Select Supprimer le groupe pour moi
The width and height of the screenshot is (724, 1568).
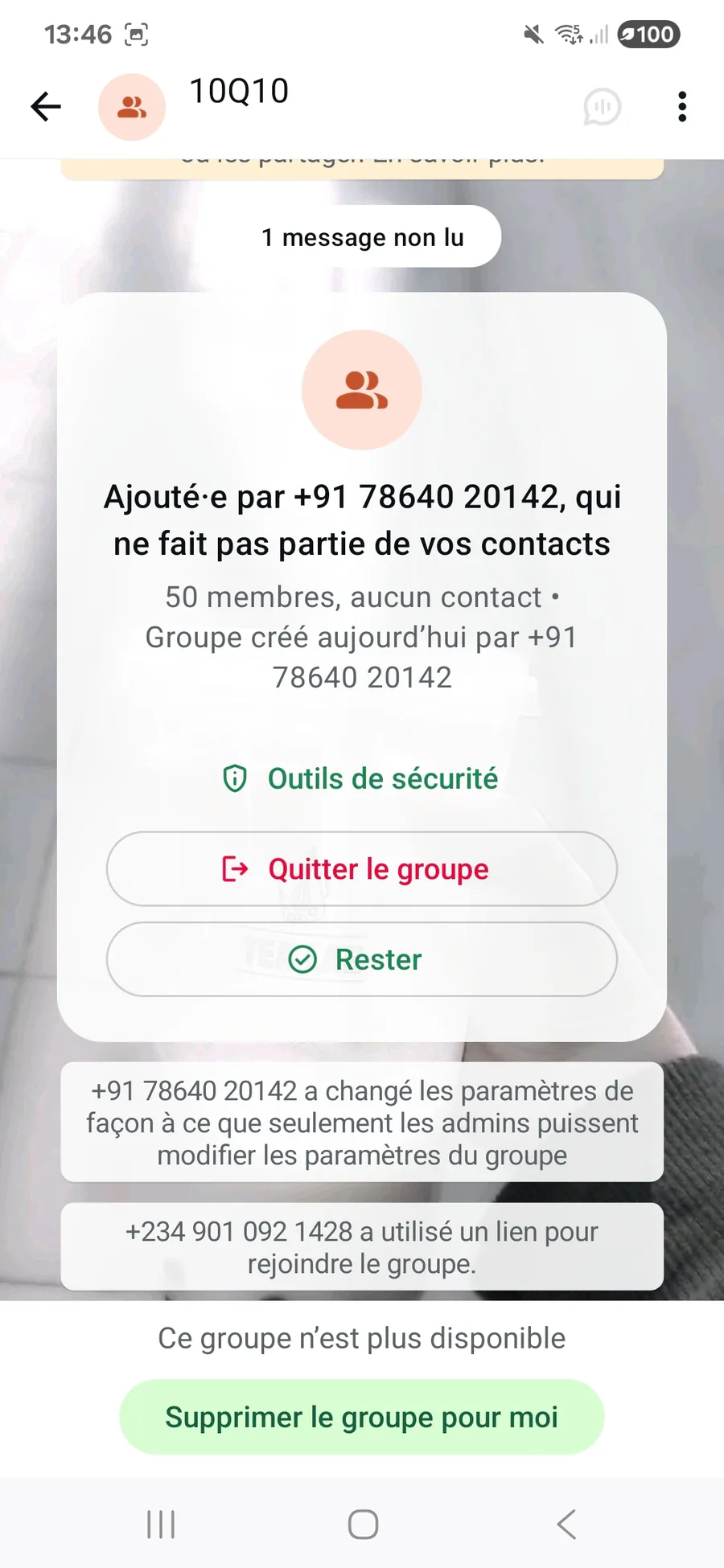click(361, 1417)
